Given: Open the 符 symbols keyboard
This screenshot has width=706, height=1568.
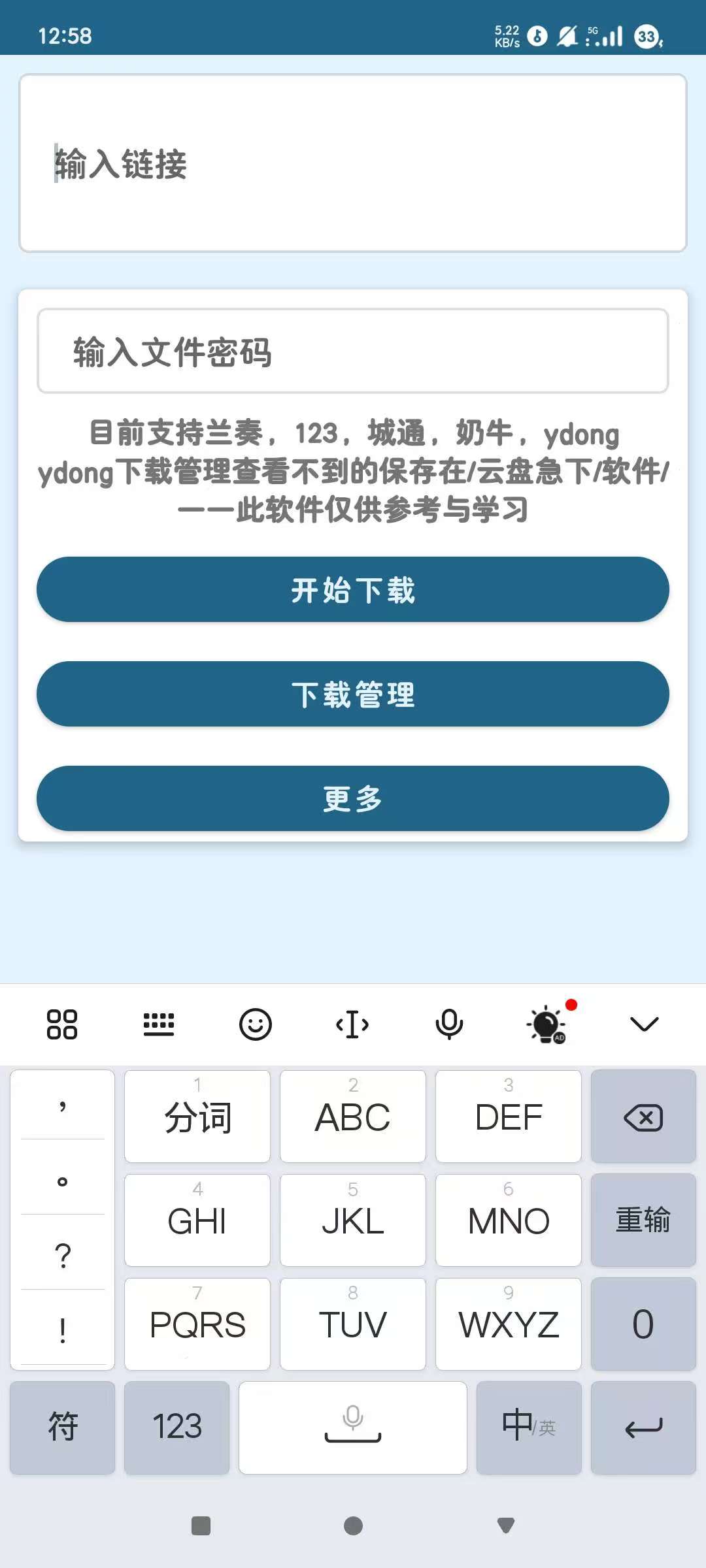Looking at the screenshot, I should click(x=63, y=1427).
